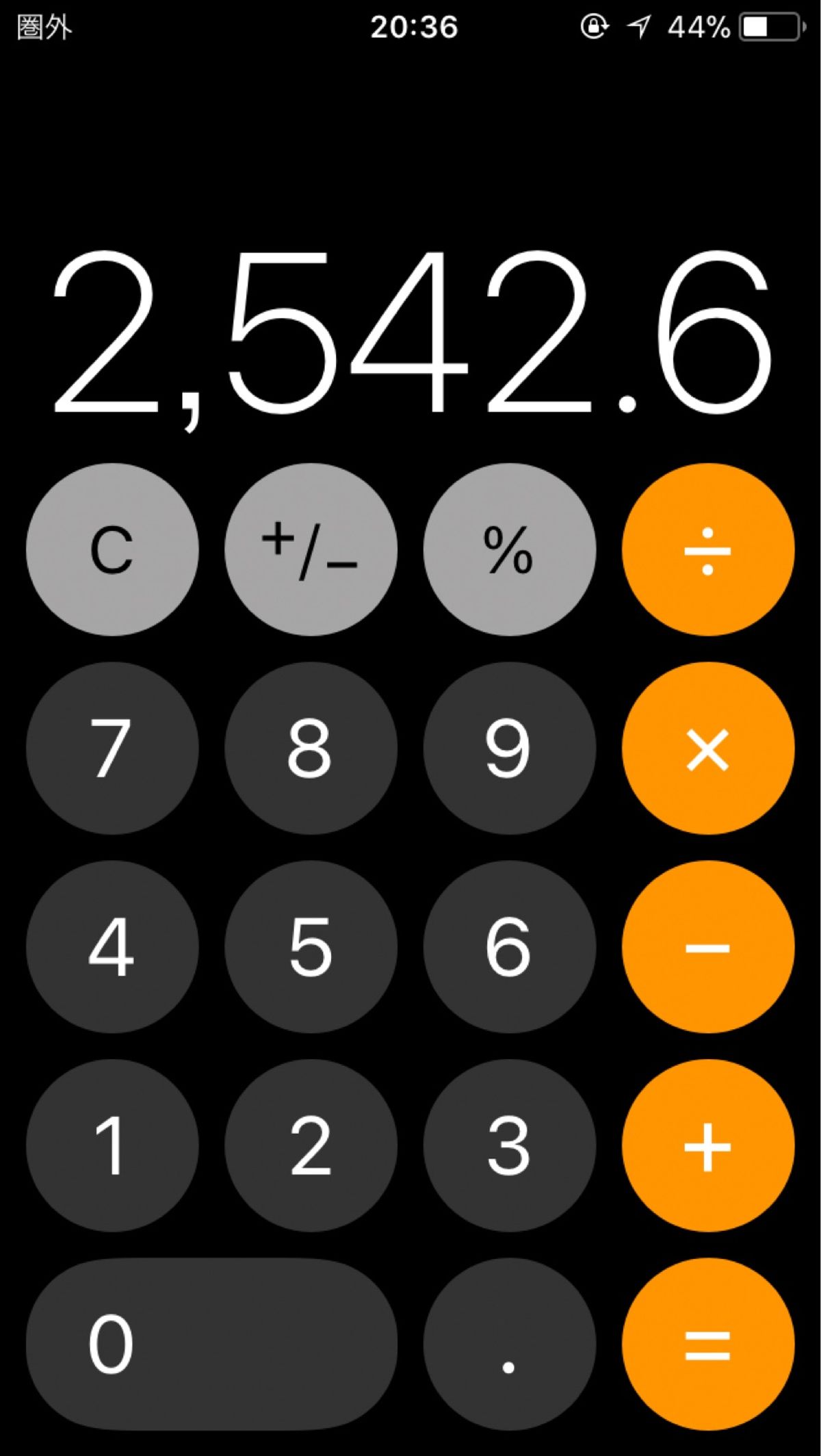This screenshot has width=821, height=1456.
Task: Calculate the result with equals
Action: pyautogui.click(x=708, y=1344)
